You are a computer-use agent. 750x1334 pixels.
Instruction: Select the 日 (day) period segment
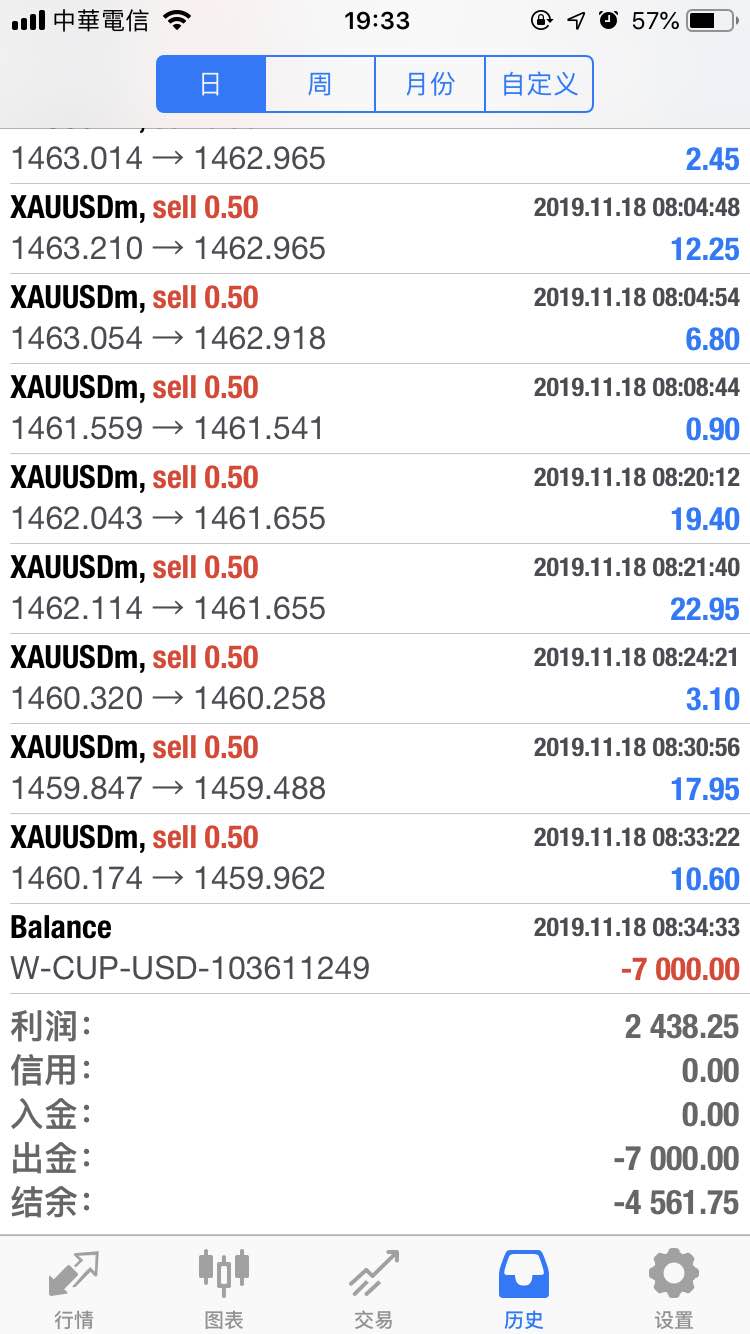point(211,84)
